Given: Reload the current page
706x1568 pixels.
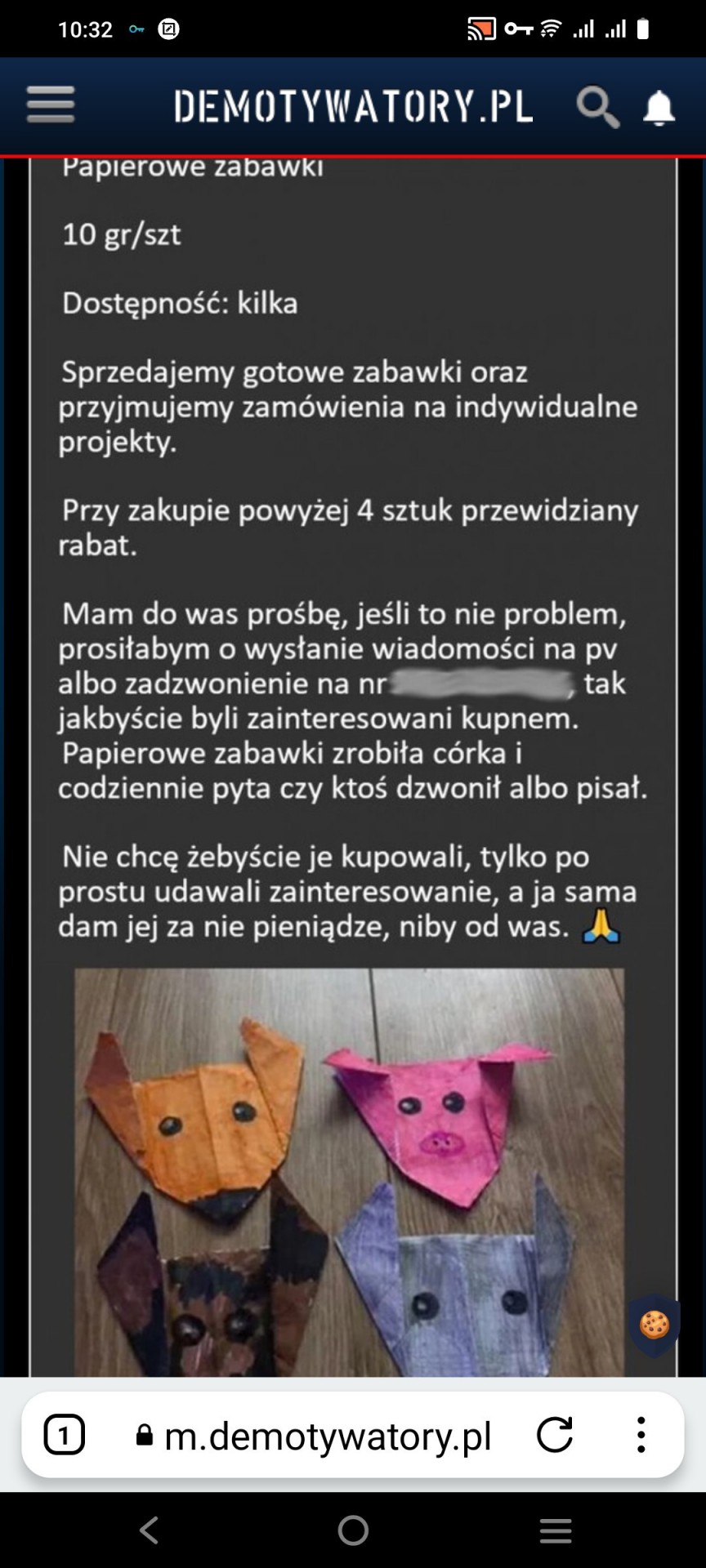Looking at the screenshot, I should pyautogui.click(x=555, y=1435).
